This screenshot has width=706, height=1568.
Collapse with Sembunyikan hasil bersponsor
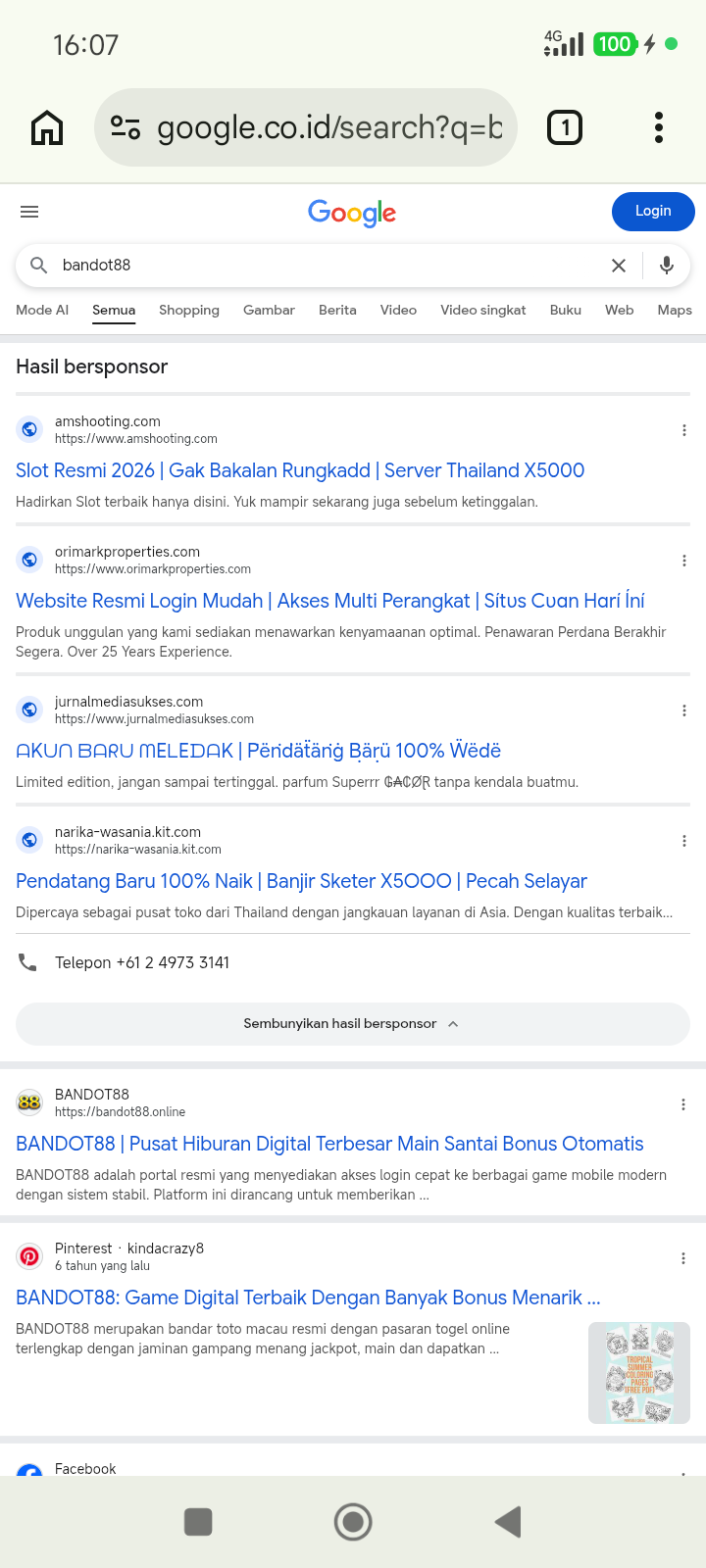[353, 1023]
